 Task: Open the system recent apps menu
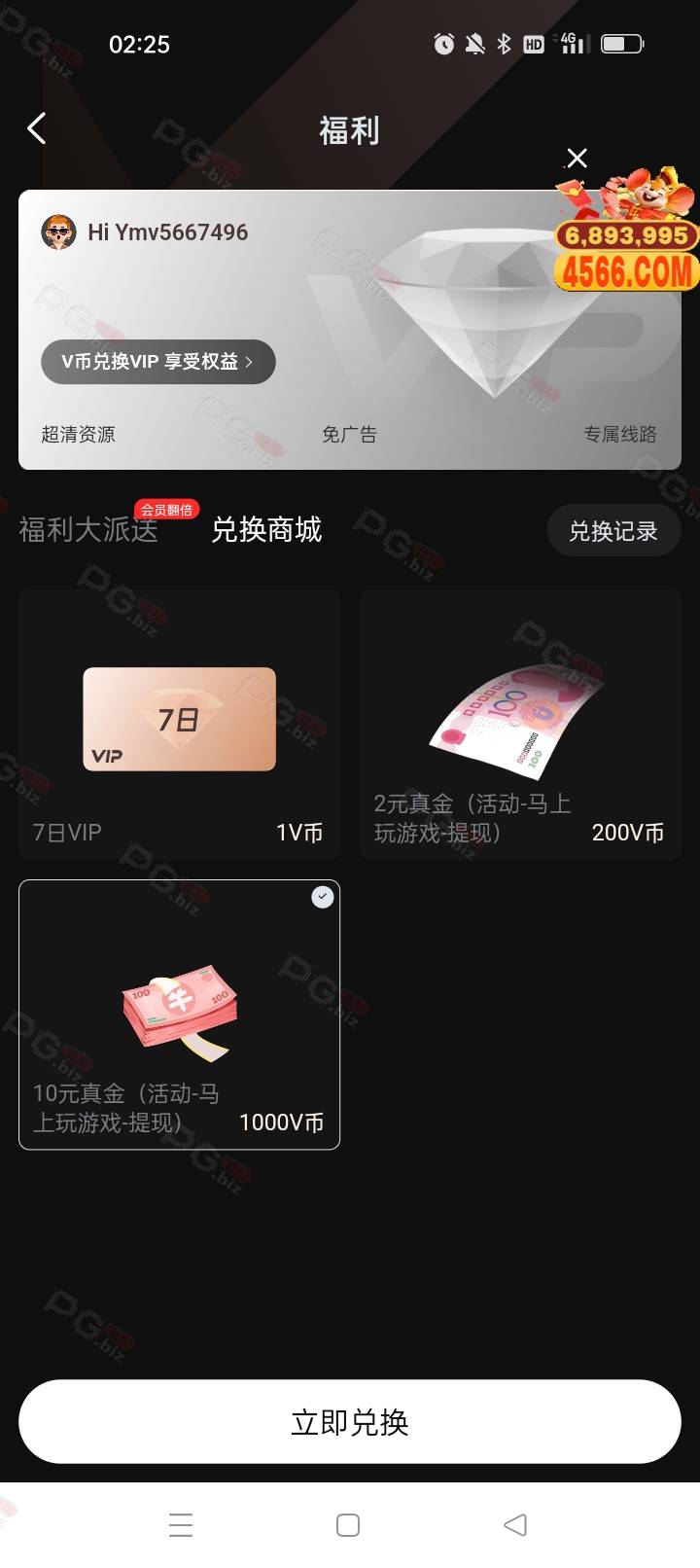pyautogui.click(x=181, y=1524)
